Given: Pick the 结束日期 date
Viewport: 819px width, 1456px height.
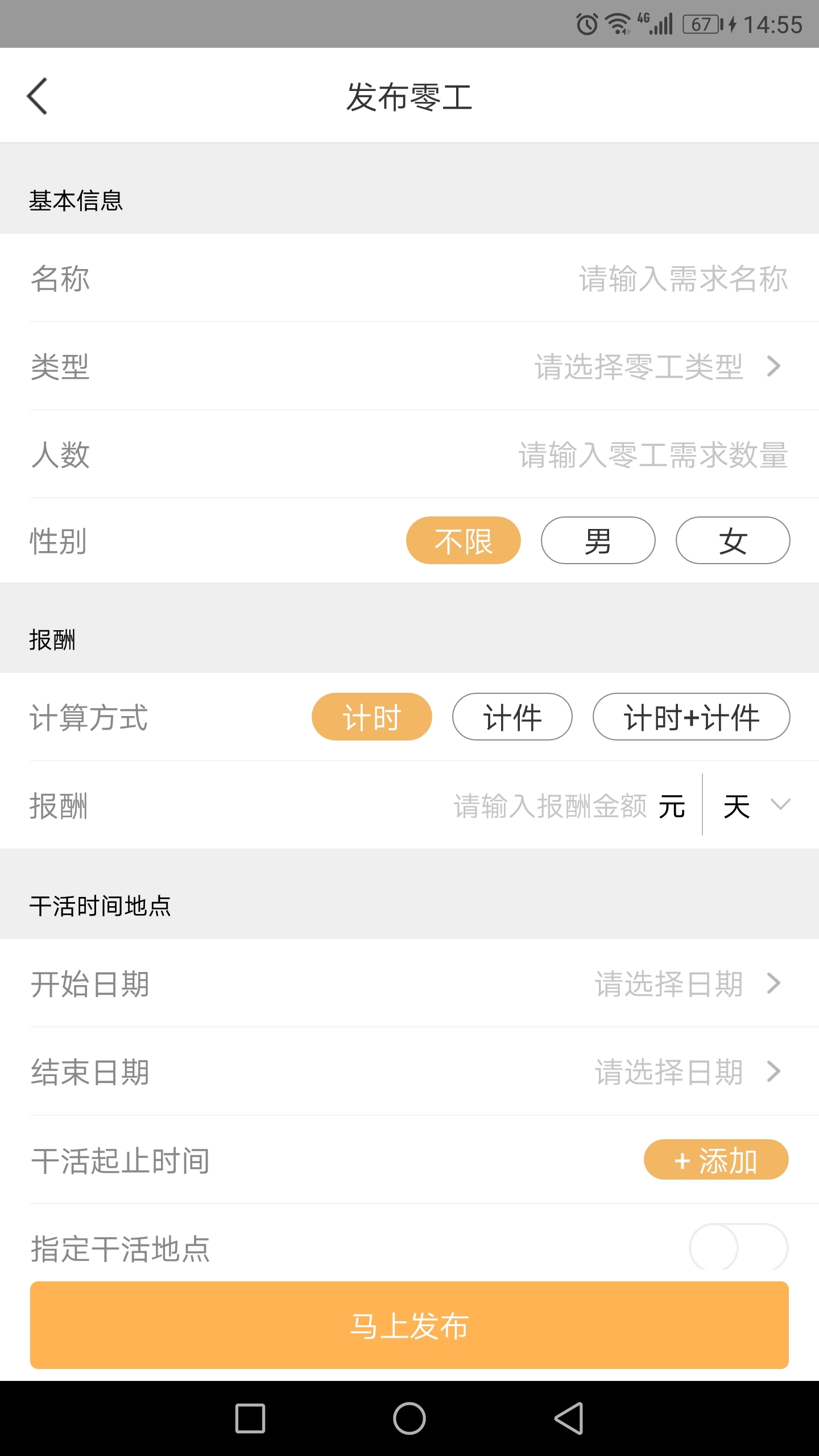Looking at the screenshot, I should [682, 1072].
